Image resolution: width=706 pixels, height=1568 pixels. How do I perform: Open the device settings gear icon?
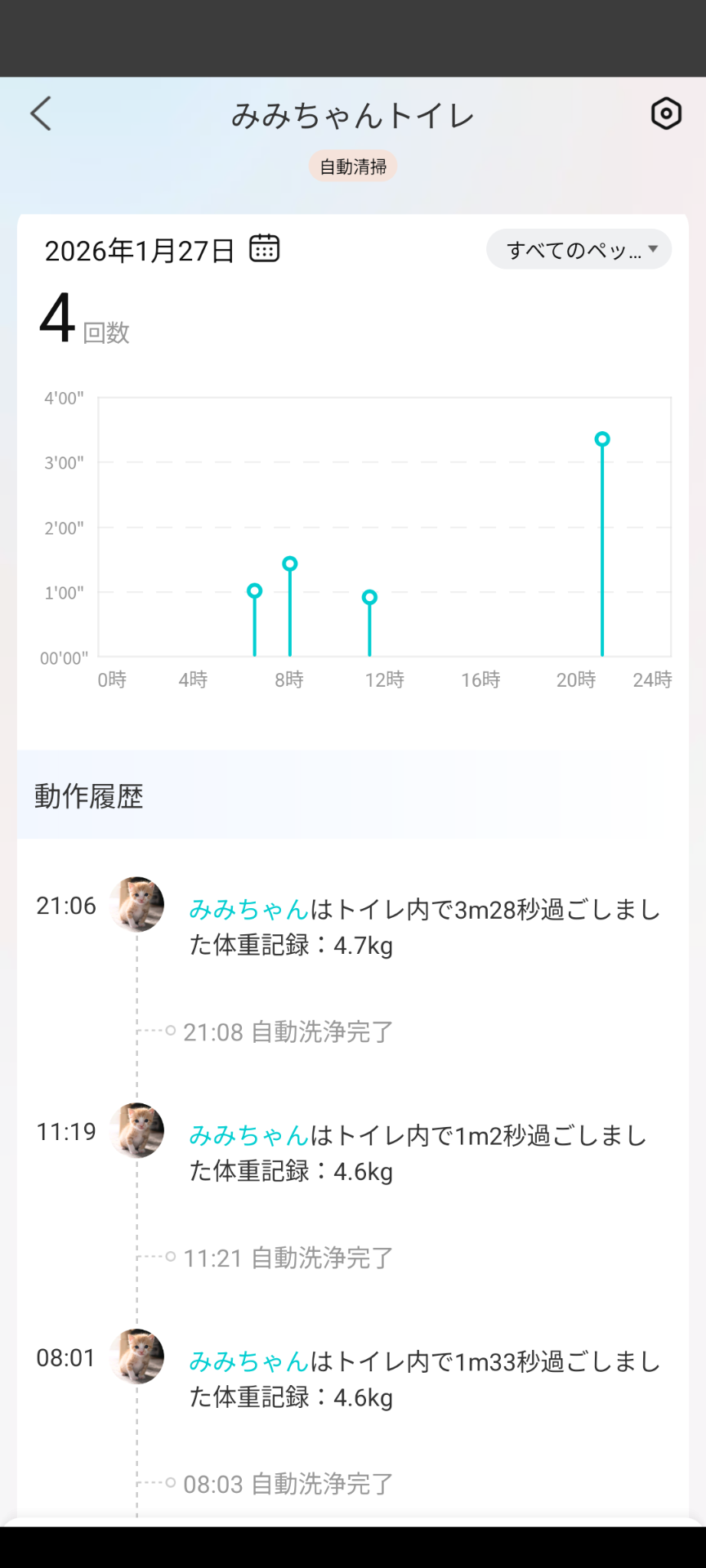(x=666, y=114)
